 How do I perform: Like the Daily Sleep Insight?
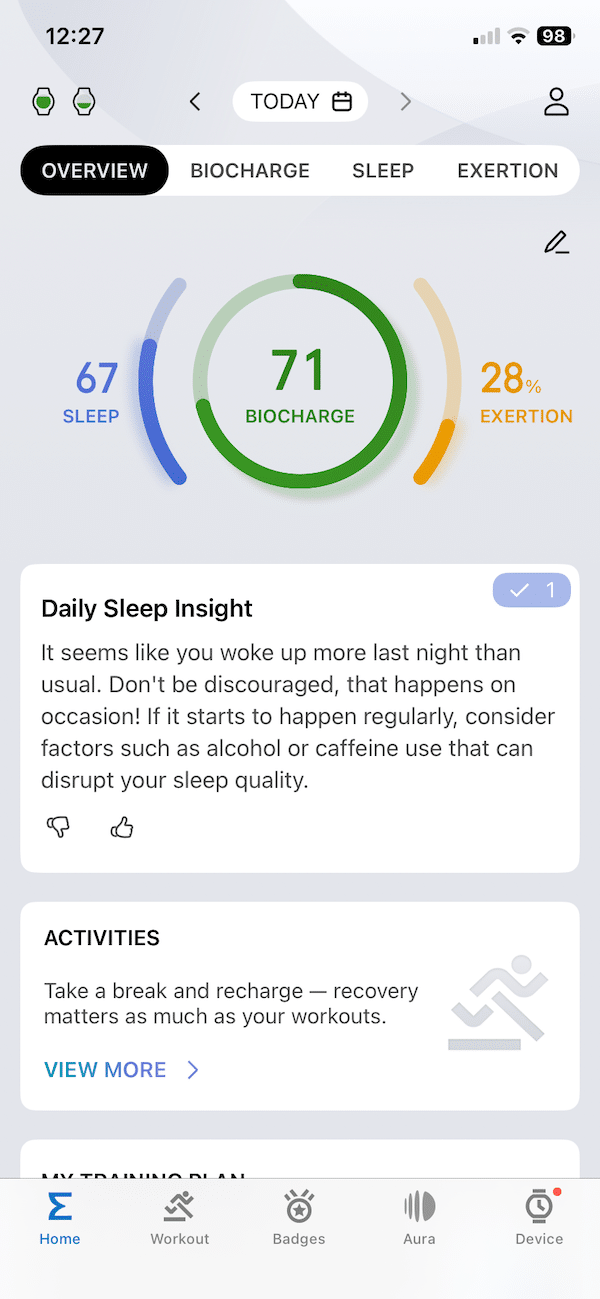[122, 827]
